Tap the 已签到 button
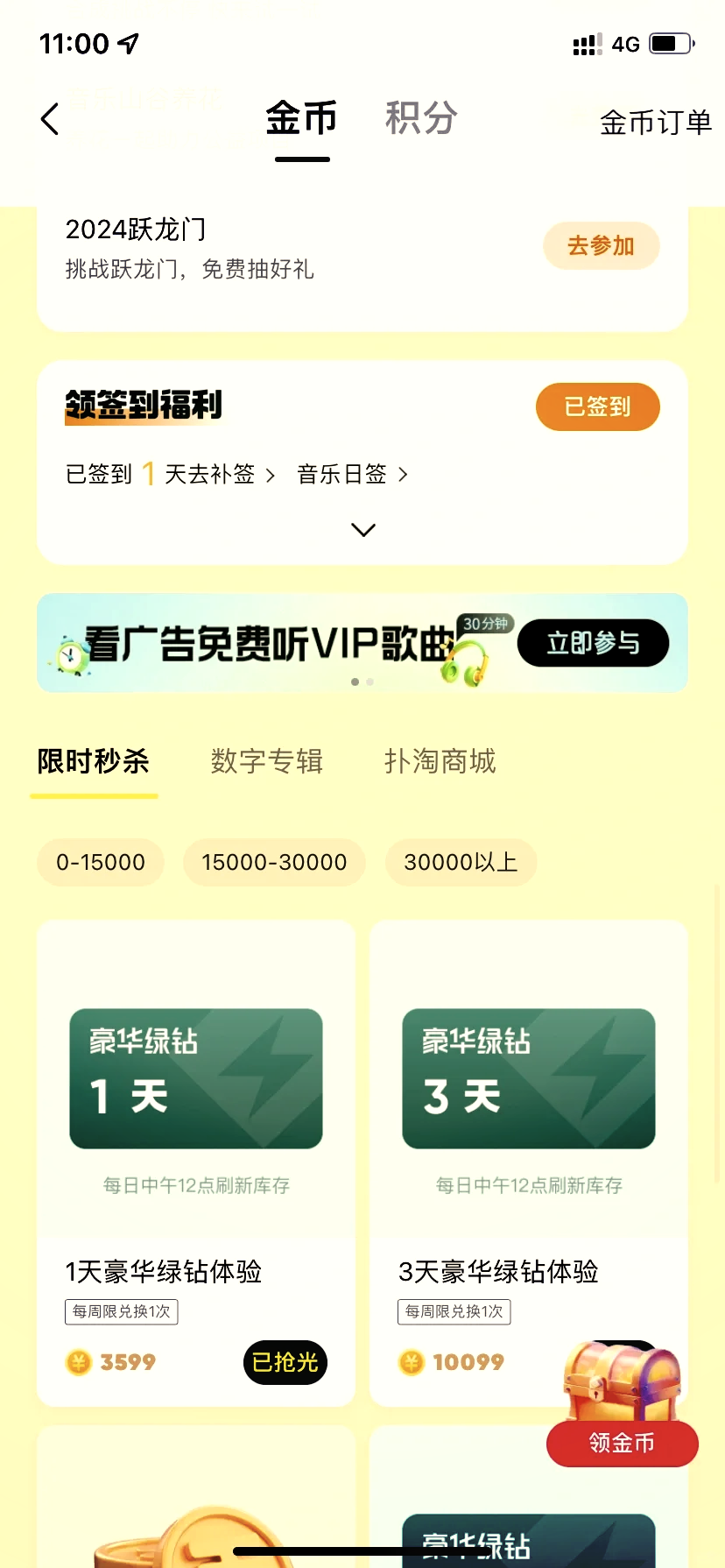The height and width of the screenshot is (1568, 725). tap(597, 406)
